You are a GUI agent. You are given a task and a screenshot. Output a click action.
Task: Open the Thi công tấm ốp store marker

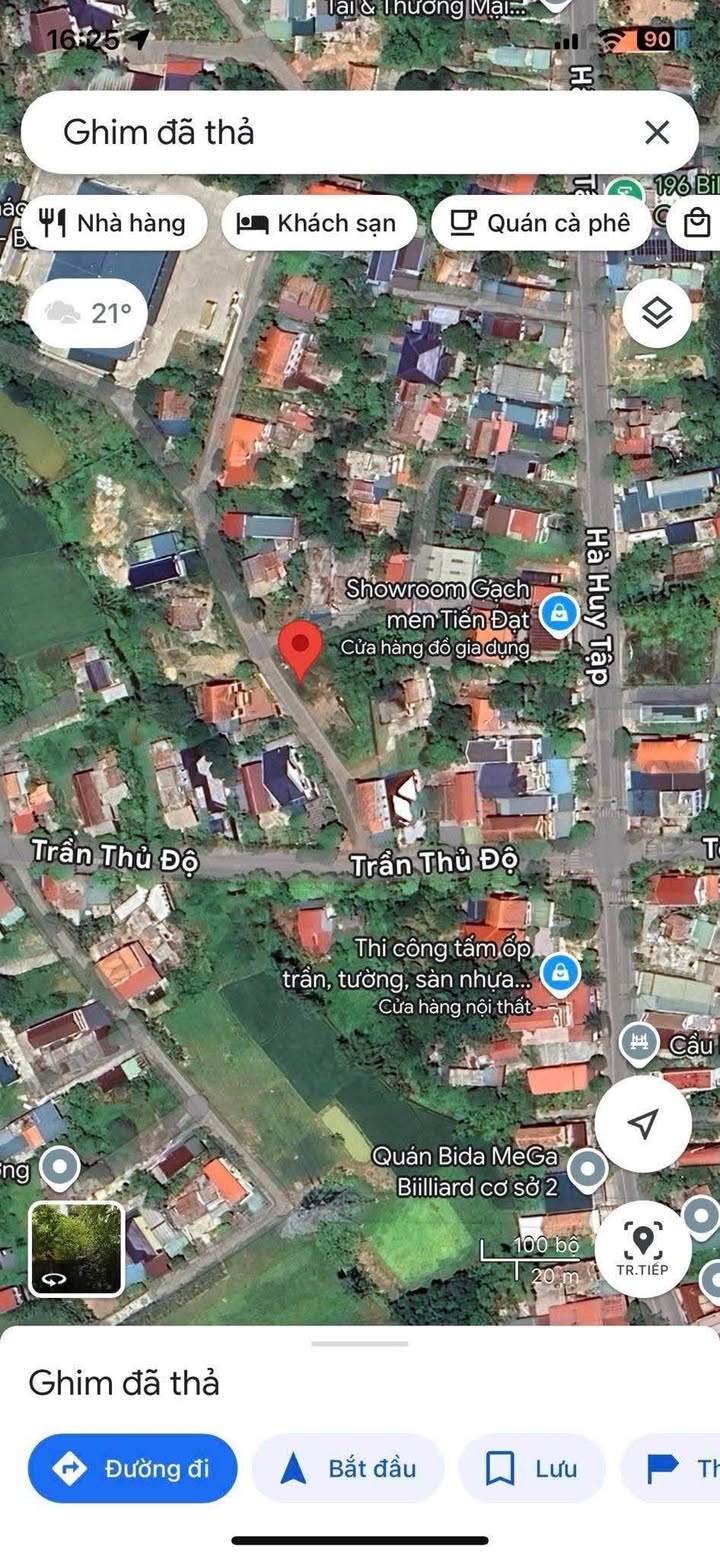(560, 970)
